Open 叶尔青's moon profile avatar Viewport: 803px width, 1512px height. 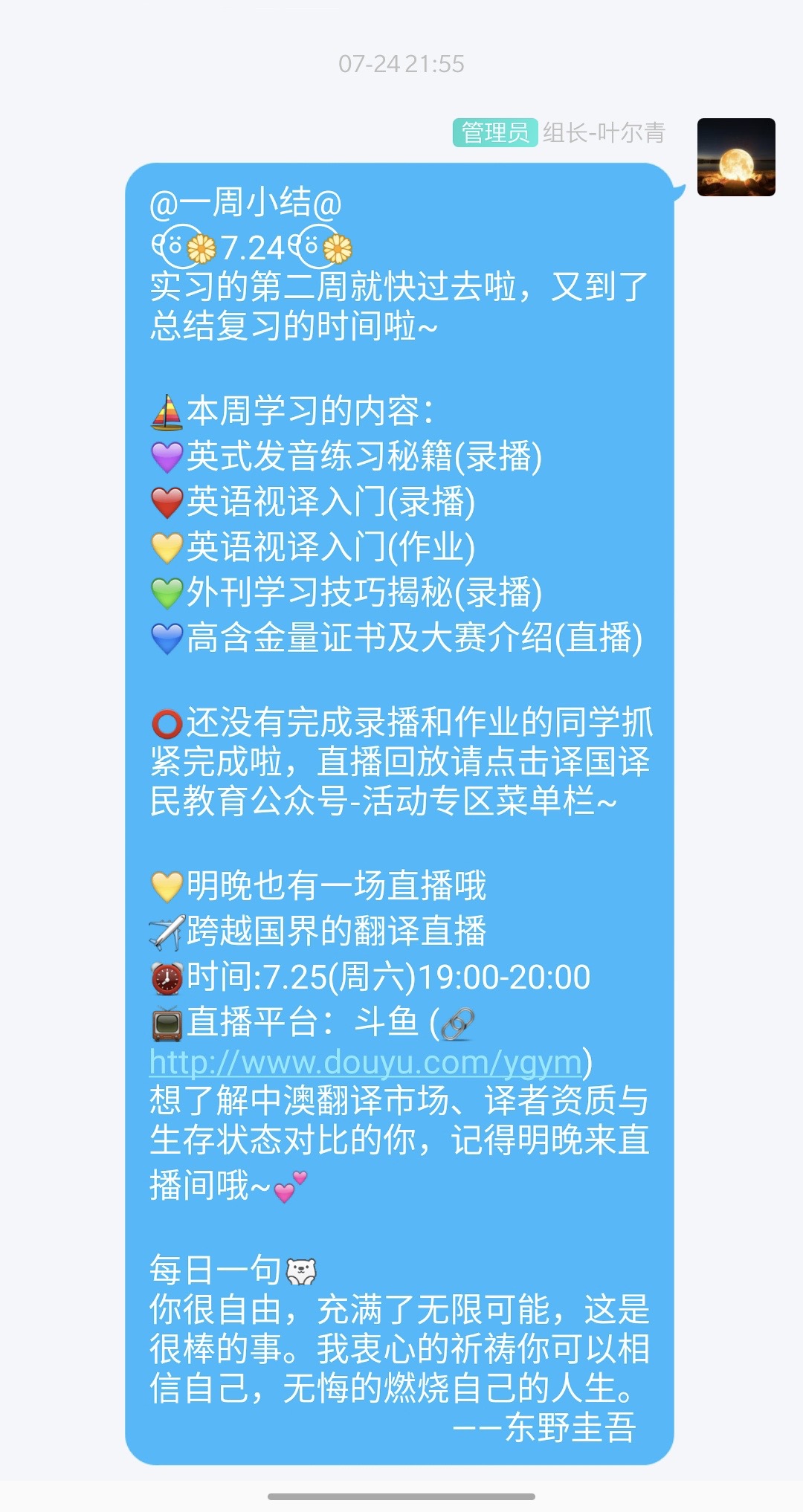[x=735, y=158]
